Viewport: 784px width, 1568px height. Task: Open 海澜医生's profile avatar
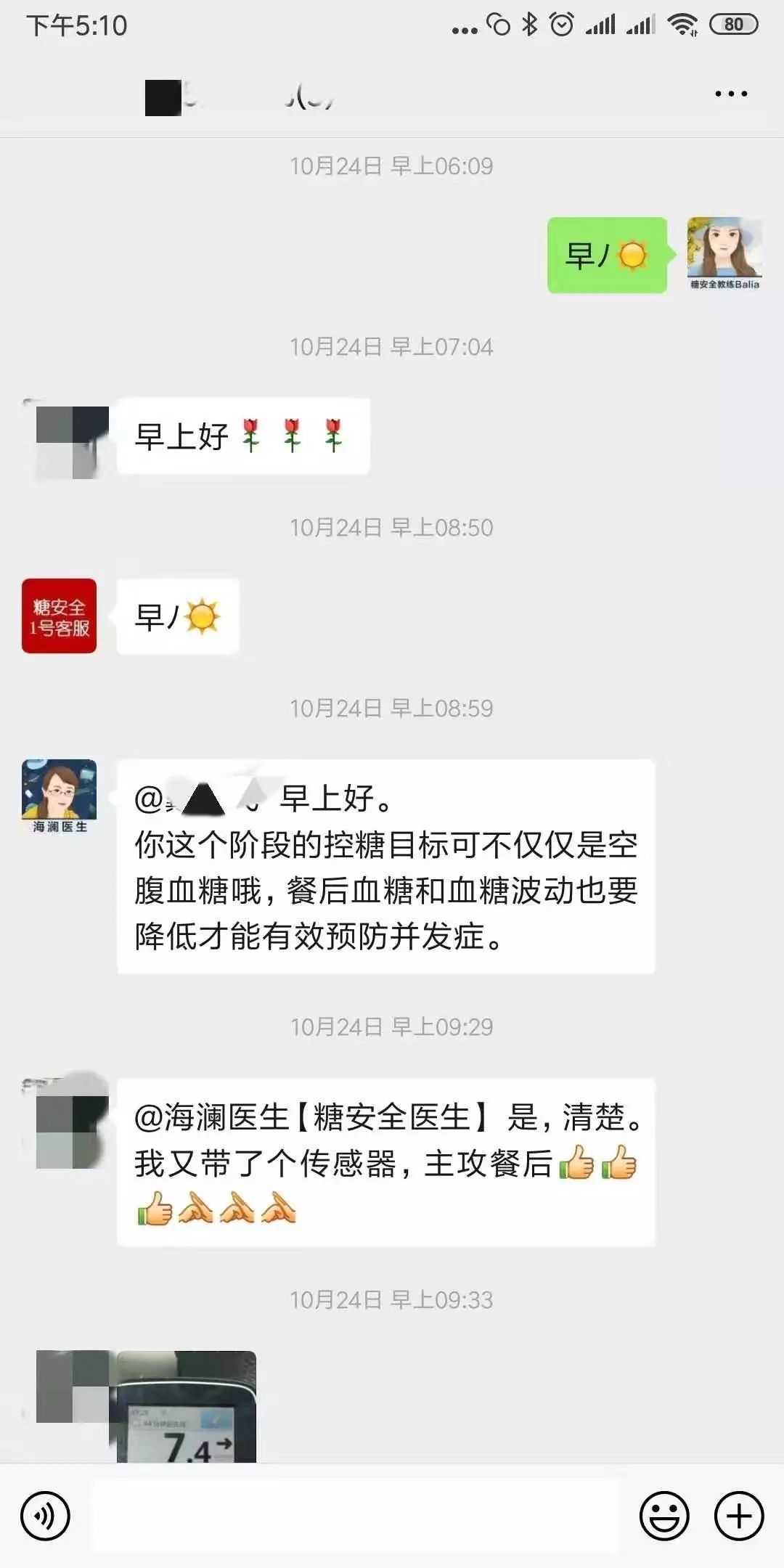(x=59, y=796)
